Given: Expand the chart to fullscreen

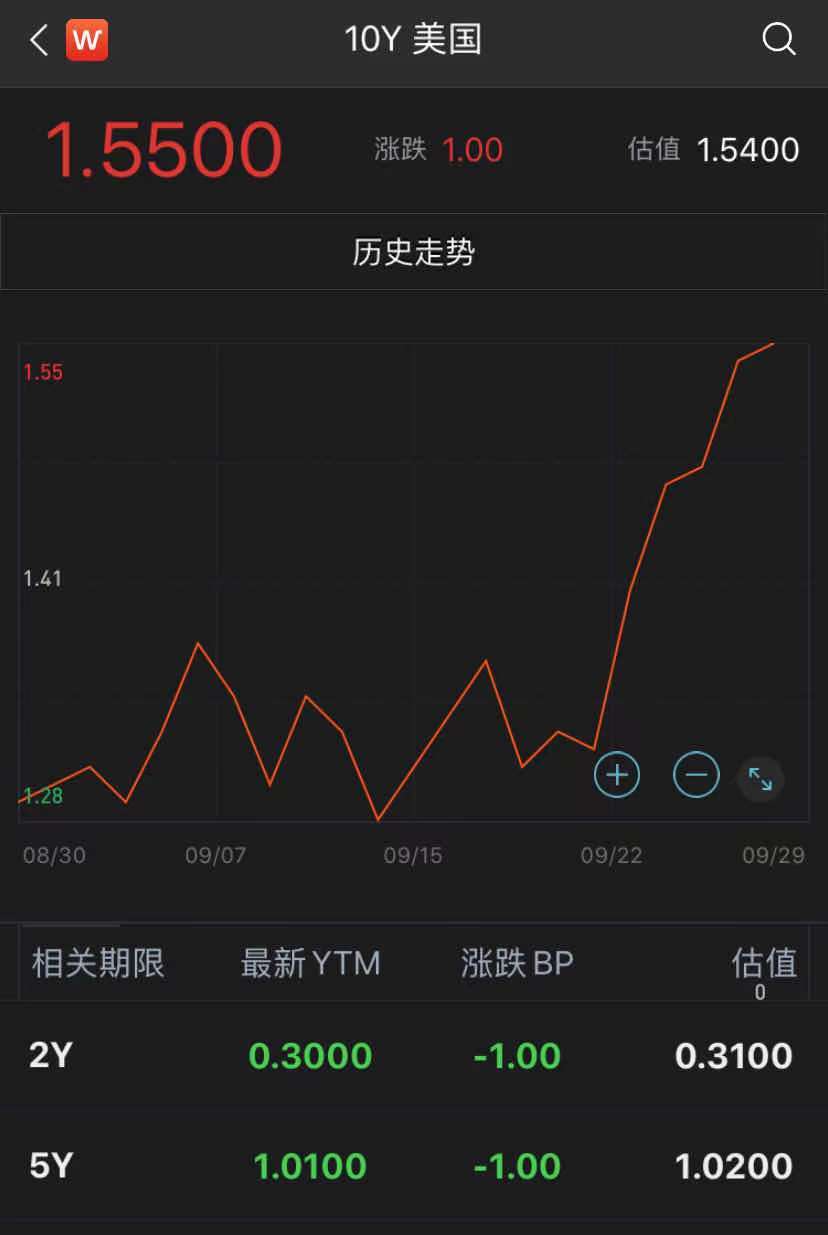Looking at the screenshot, I should (x=761, y=779).
